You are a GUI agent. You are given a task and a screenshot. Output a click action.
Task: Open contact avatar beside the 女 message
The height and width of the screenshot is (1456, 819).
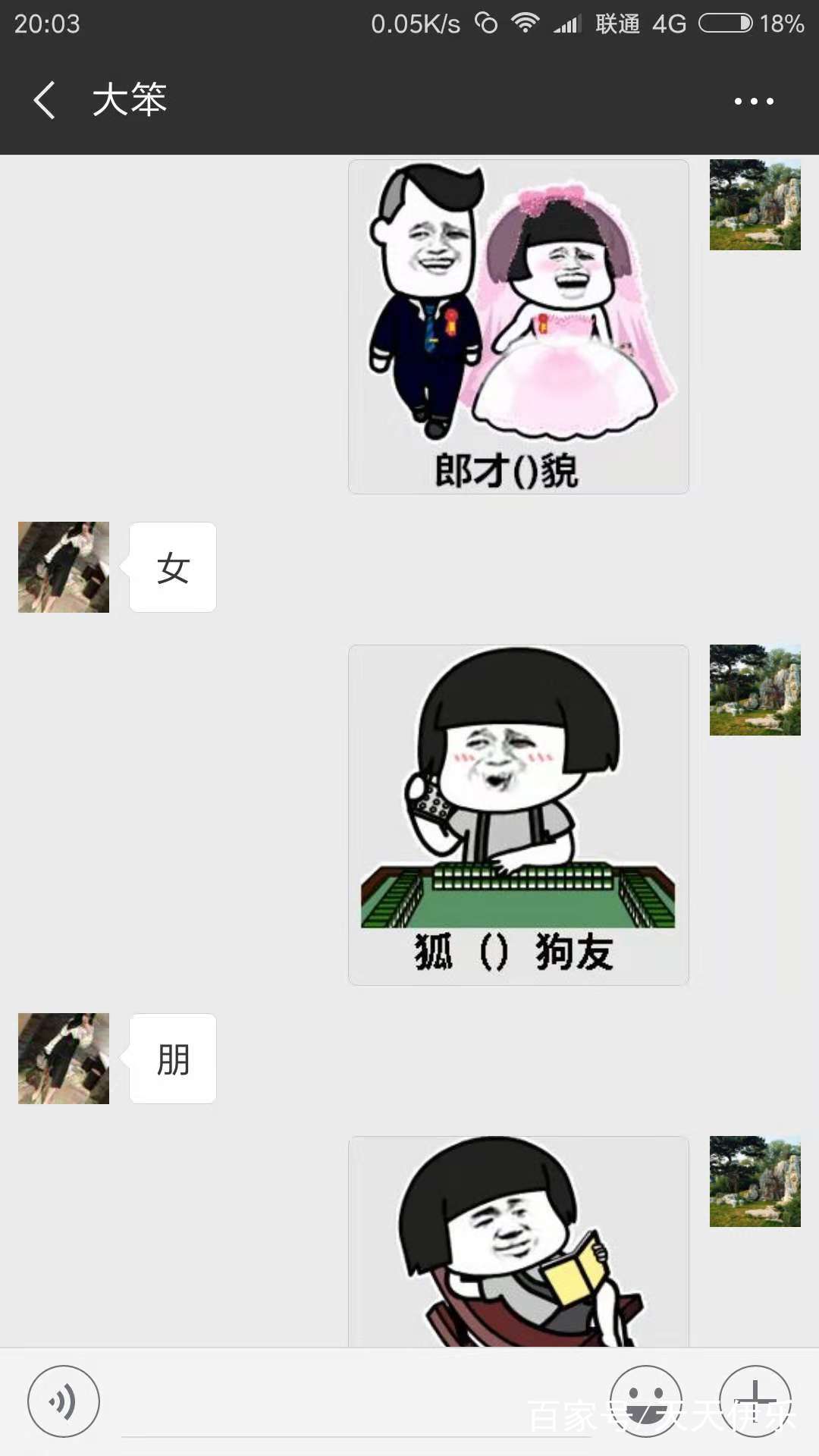[x=64, y=567]
